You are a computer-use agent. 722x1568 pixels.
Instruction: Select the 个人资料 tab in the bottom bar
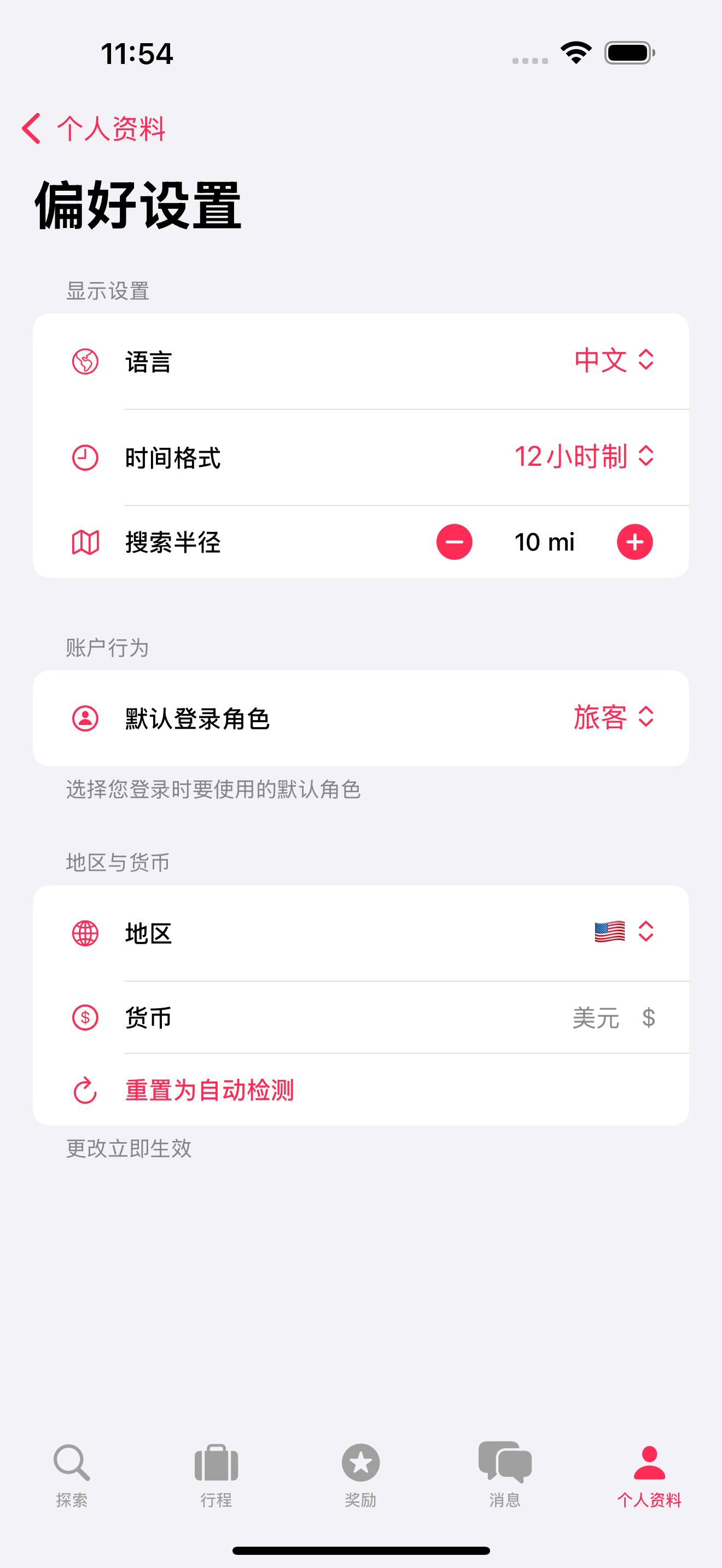649,1473
